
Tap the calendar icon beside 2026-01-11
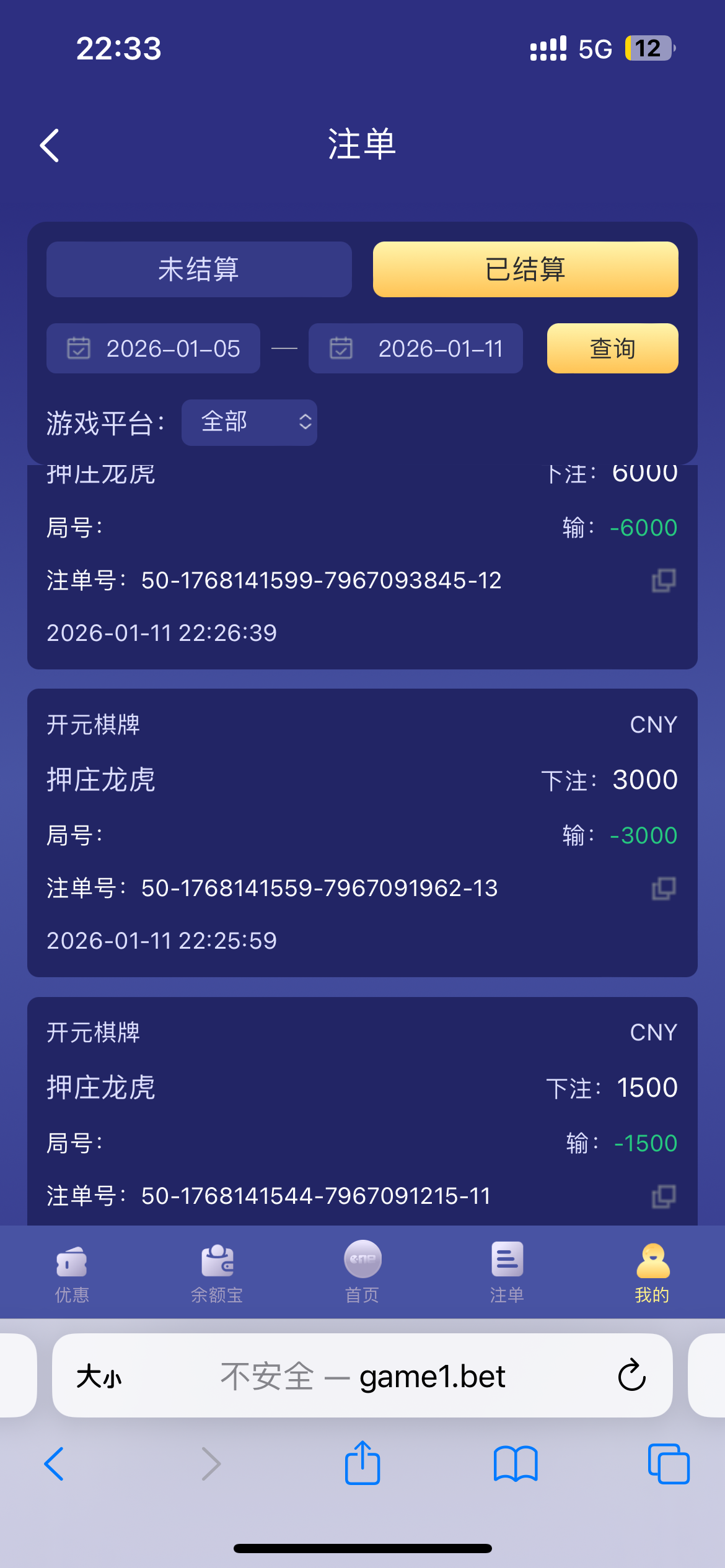tap(341, 348)
